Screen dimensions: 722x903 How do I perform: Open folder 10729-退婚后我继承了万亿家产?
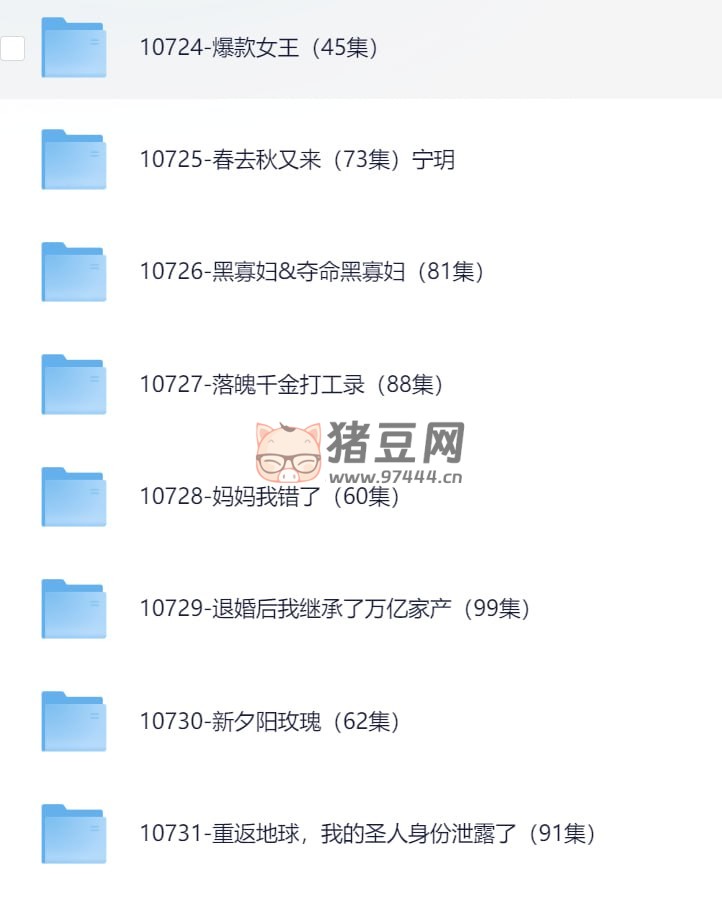tap(334, 609)
